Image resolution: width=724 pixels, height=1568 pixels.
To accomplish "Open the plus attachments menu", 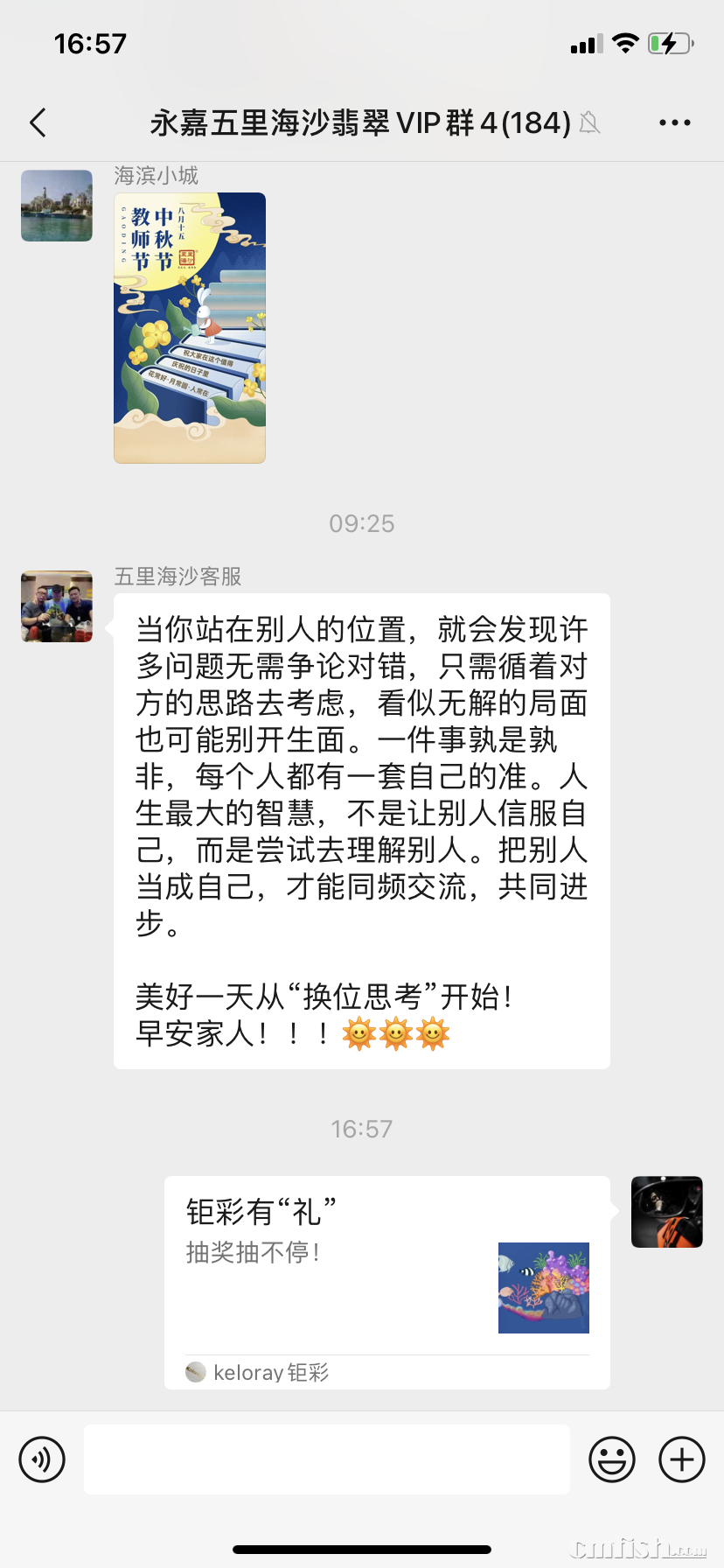I will 682,1459.
